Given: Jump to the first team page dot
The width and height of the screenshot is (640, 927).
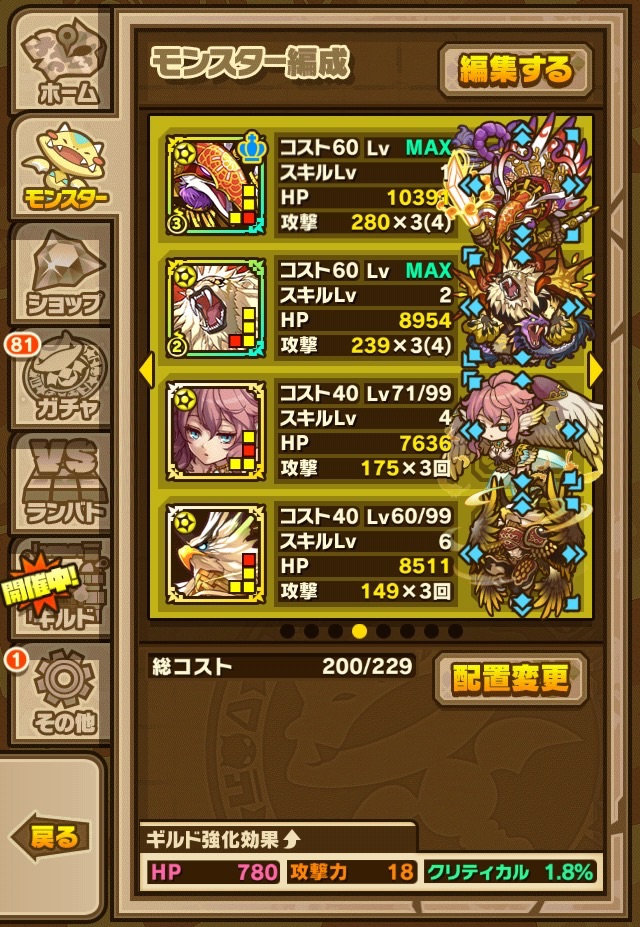Looking at the screenshot, I should coord(288,631).
